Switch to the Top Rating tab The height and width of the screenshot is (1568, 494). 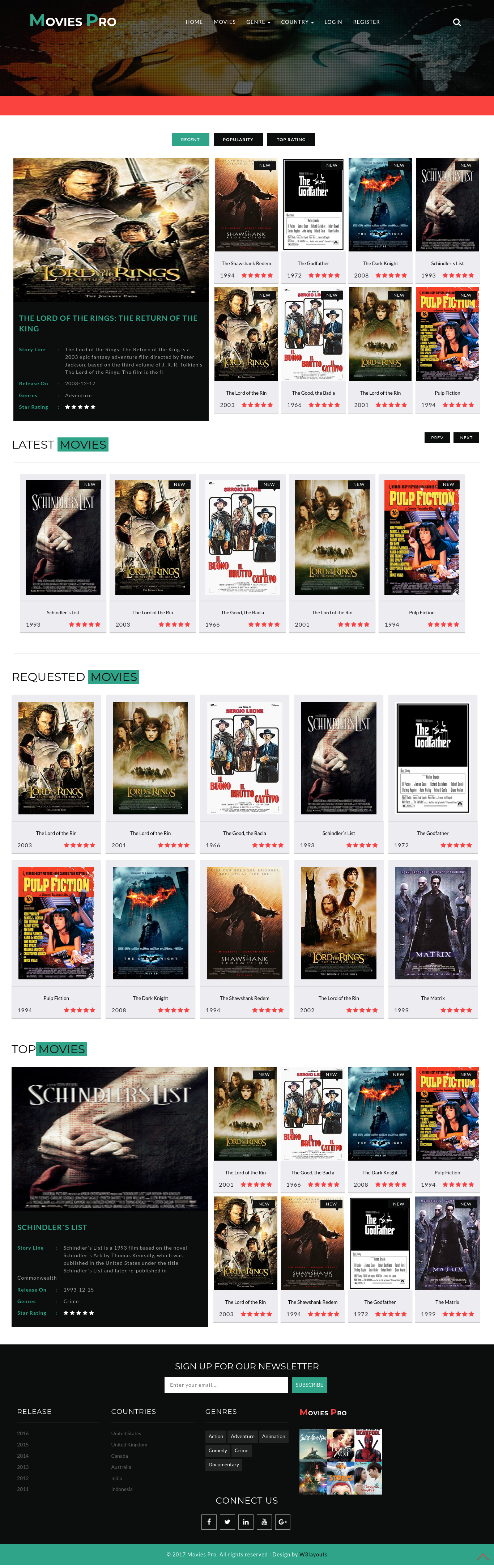click(291, 139)
